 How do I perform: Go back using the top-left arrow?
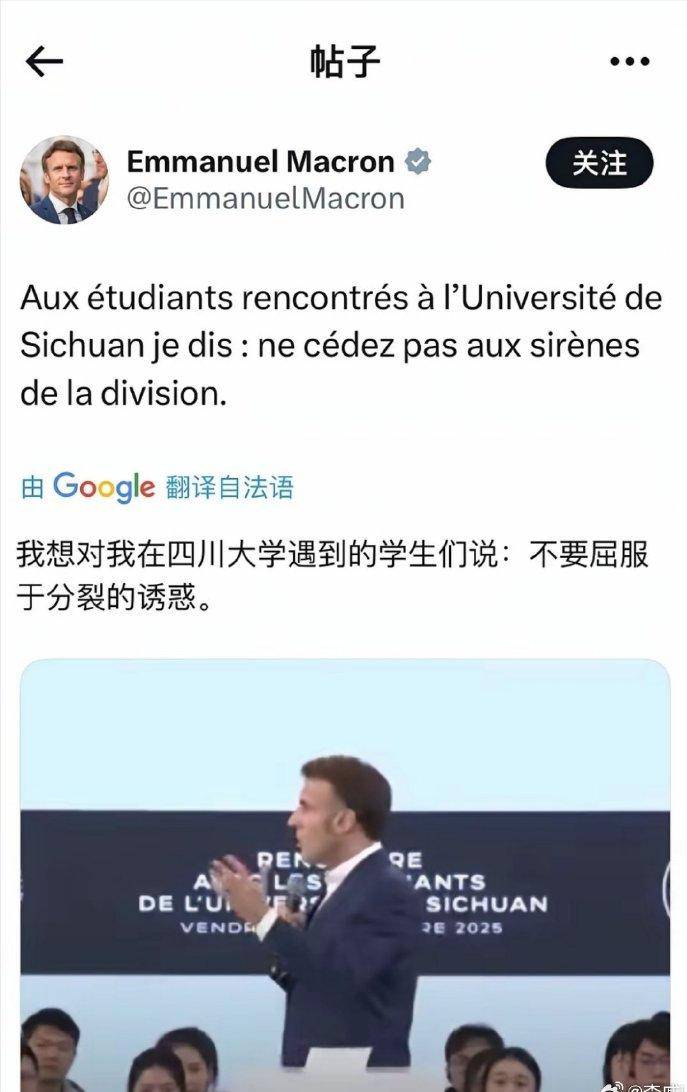click(x=44, y=62)
